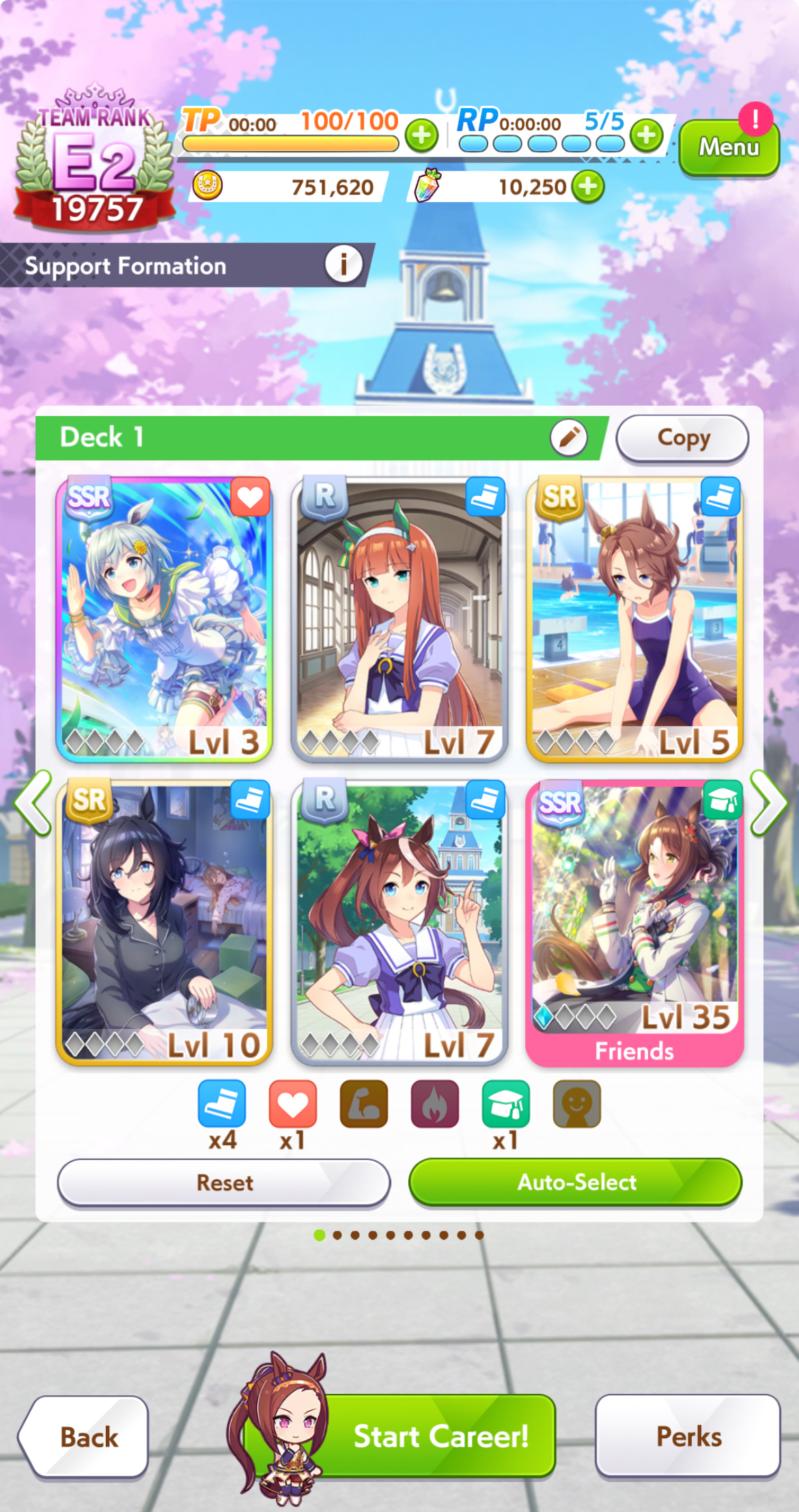Edit the Deck 1 name
This screenshot has width=799, height=1512.
click(x=569, y=437)
